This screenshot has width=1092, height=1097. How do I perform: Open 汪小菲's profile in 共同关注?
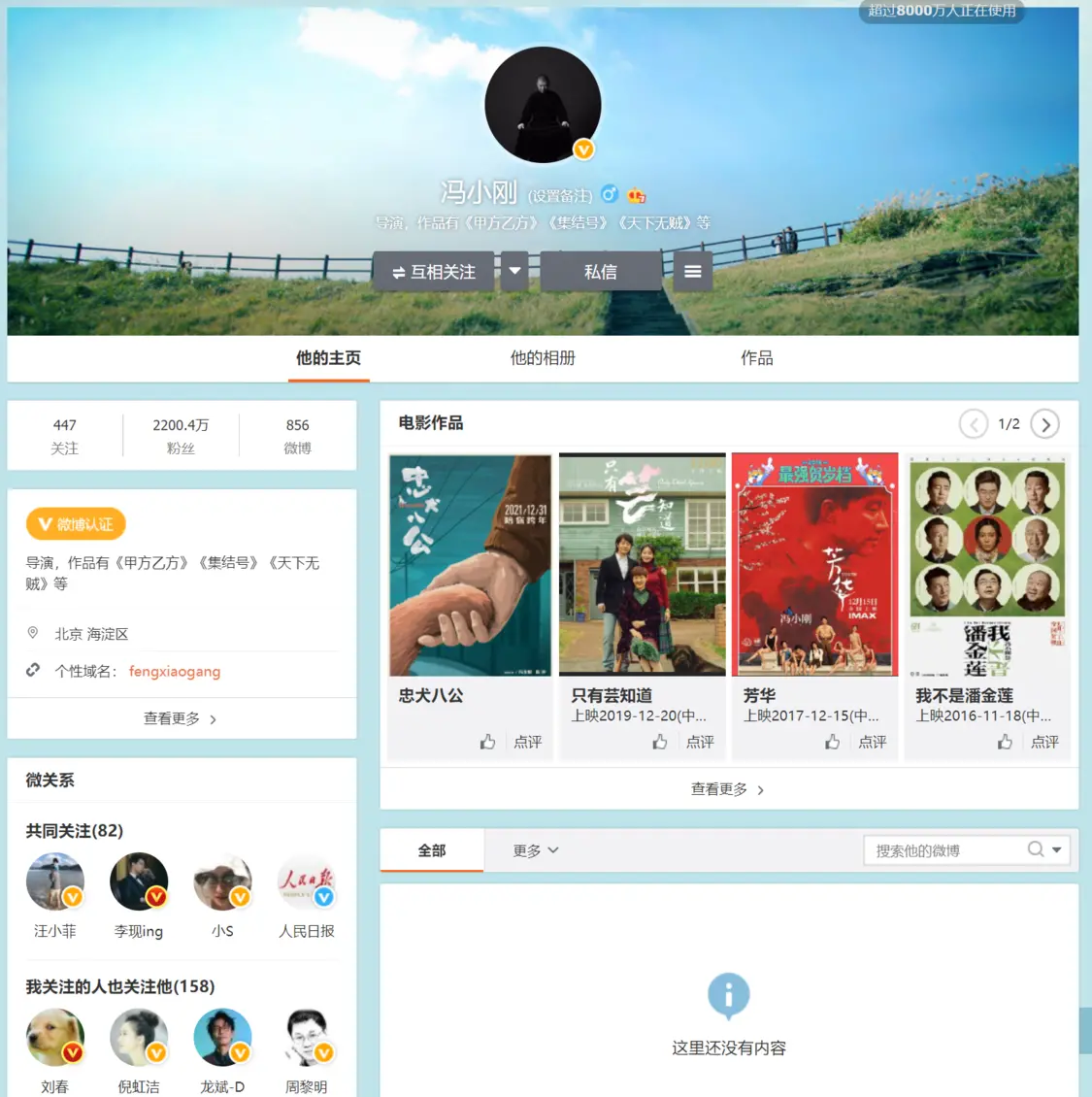[x=55, y=881]
